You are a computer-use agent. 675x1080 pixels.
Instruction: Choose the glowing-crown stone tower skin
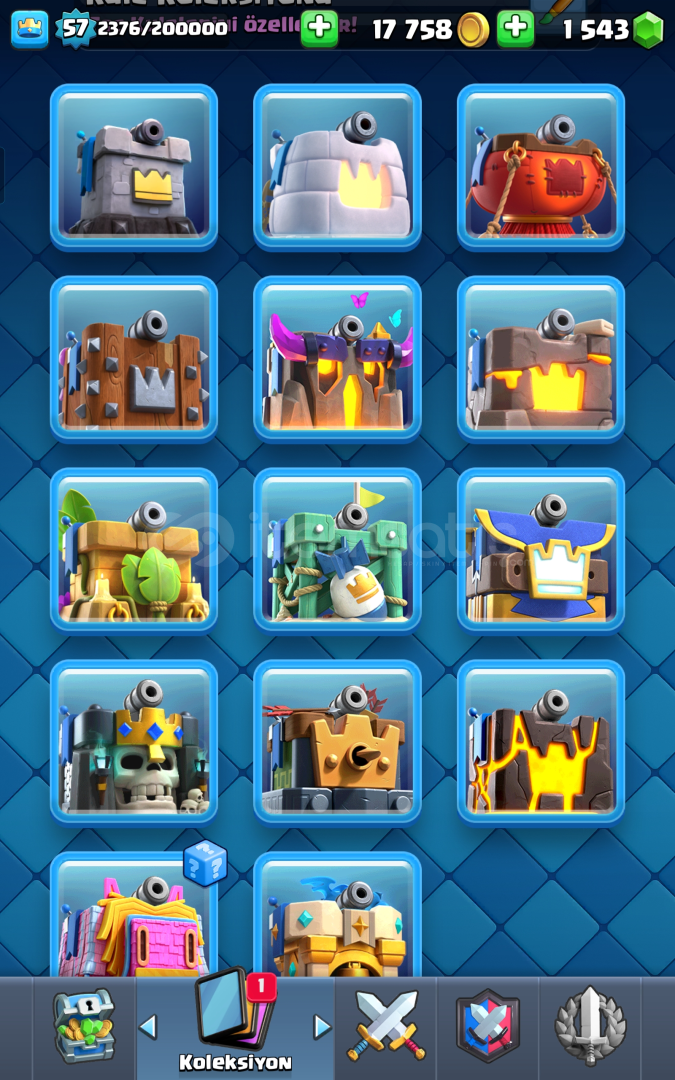[541, 359]
